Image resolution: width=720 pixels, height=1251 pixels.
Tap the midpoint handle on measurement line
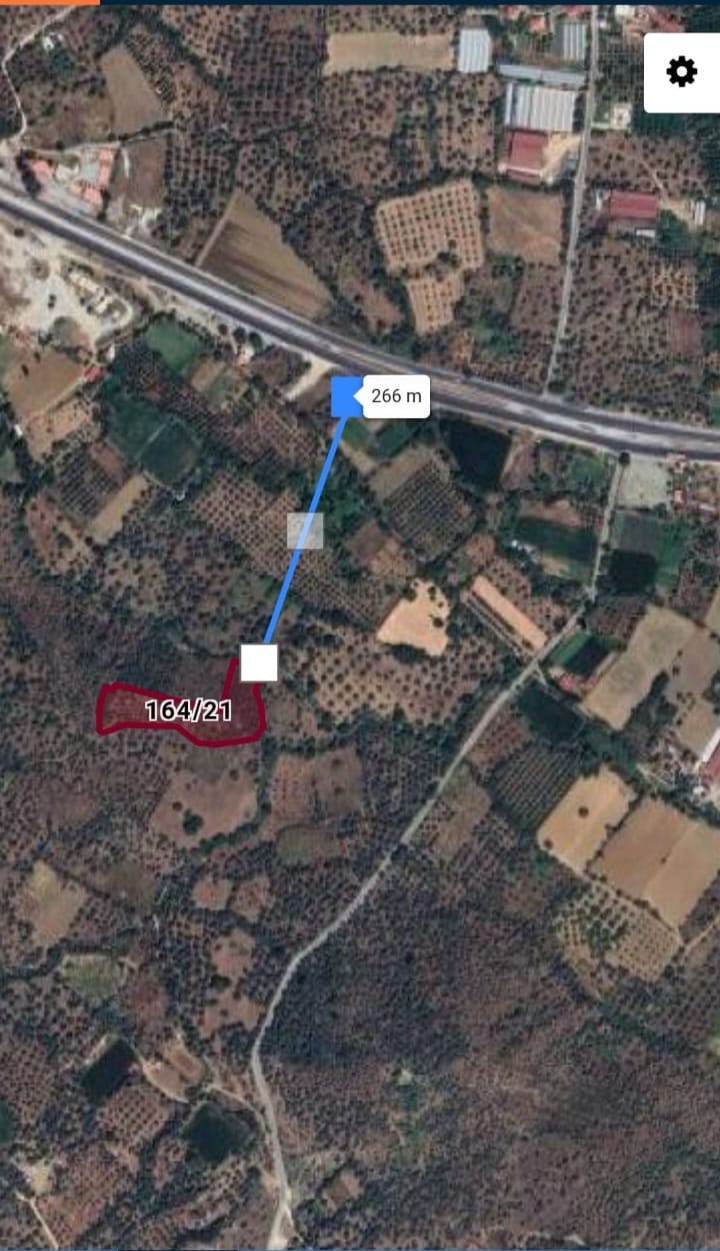click(x=305, y=530)
